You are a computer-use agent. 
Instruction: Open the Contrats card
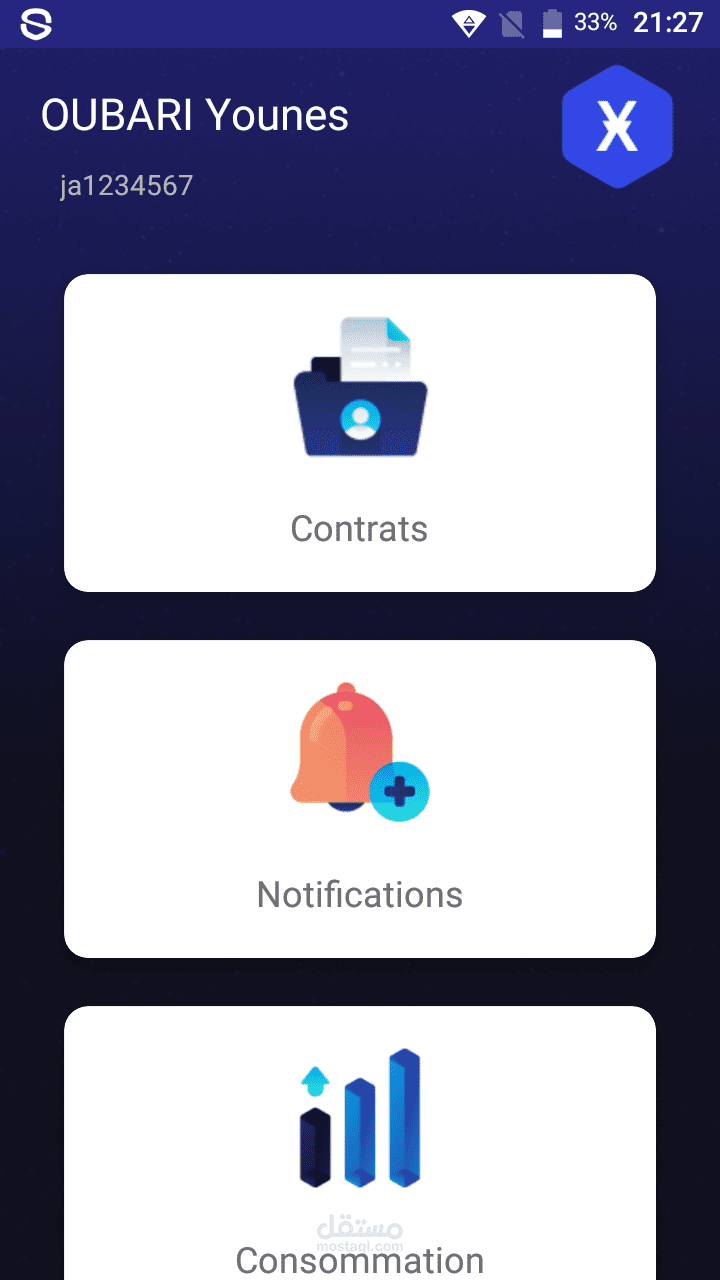360,433
